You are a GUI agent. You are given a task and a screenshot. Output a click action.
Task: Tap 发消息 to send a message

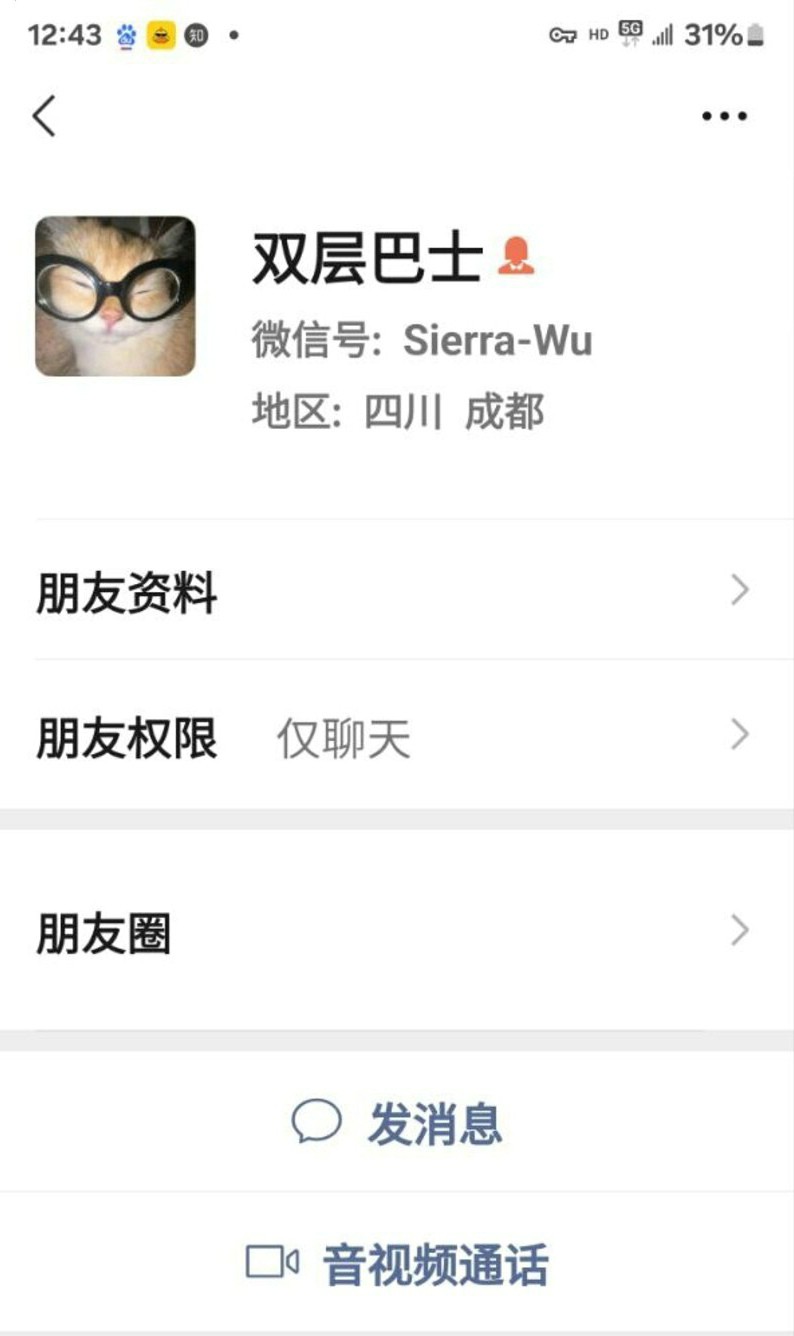pos(397,1123)
